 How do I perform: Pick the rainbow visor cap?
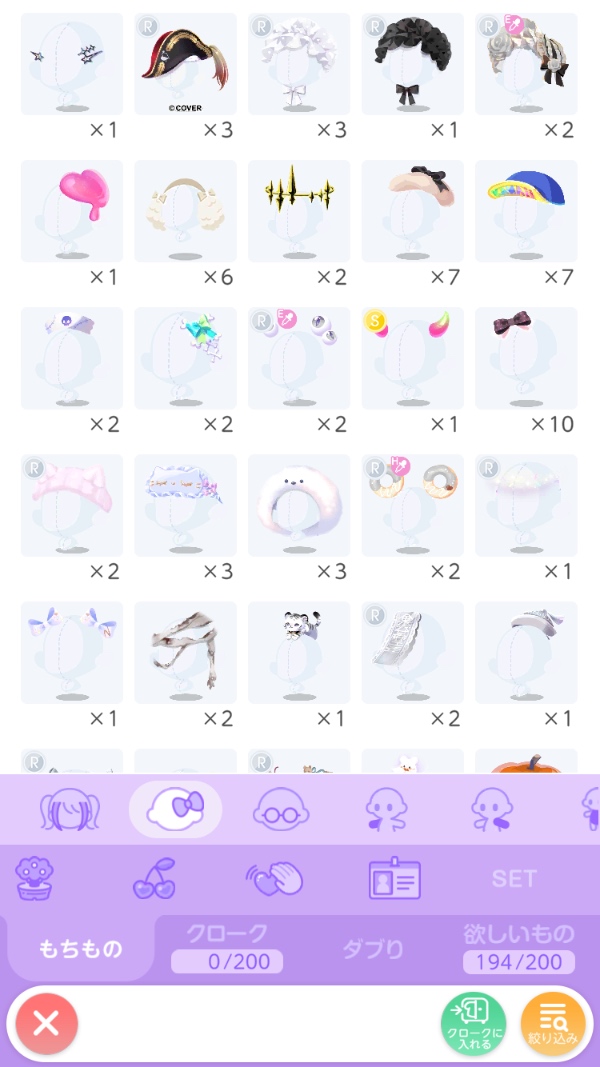tap(526, 211)
